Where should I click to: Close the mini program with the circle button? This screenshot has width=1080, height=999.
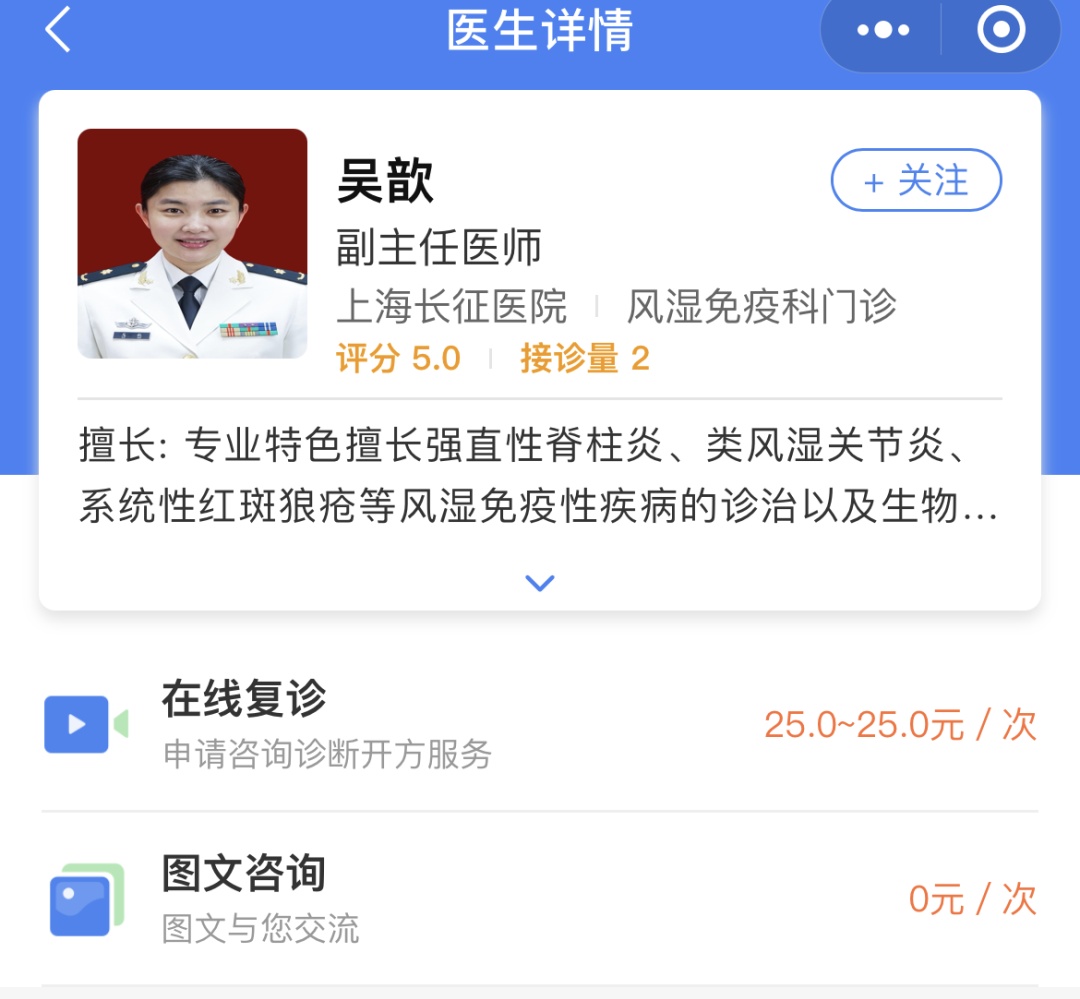click(x=1000, y=30)
